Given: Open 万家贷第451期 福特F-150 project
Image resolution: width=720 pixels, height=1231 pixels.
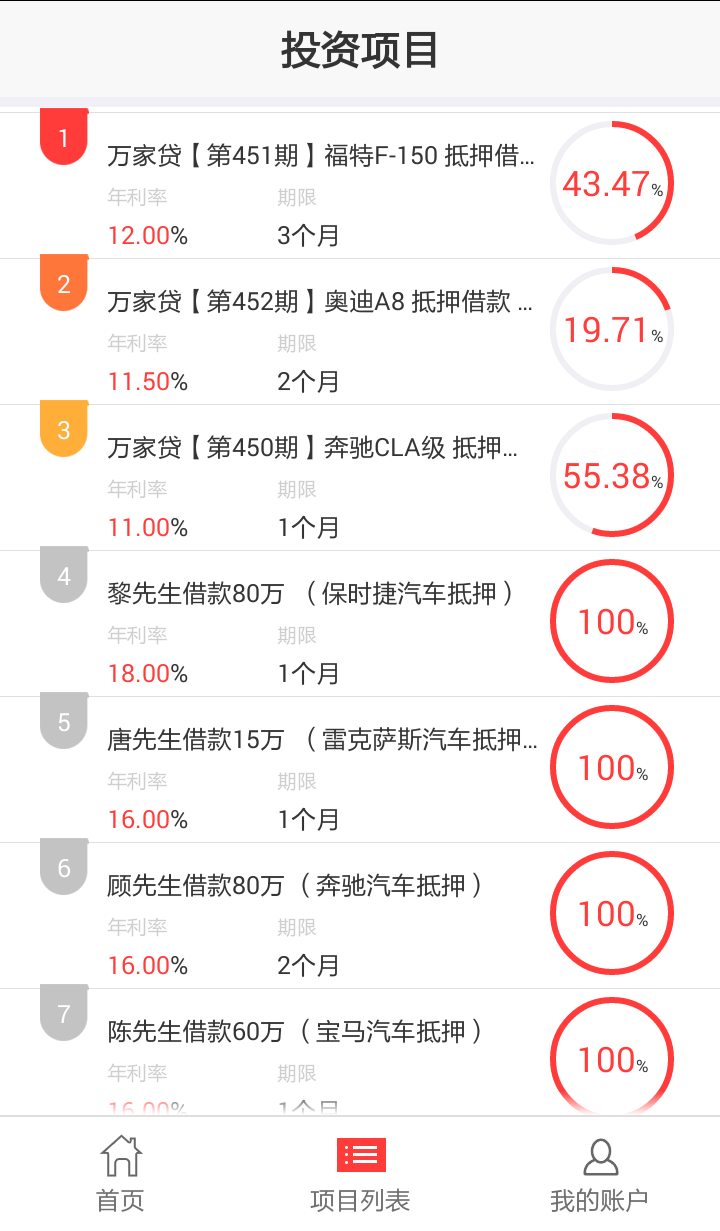Looking at the screenshot, I should 320,157.
